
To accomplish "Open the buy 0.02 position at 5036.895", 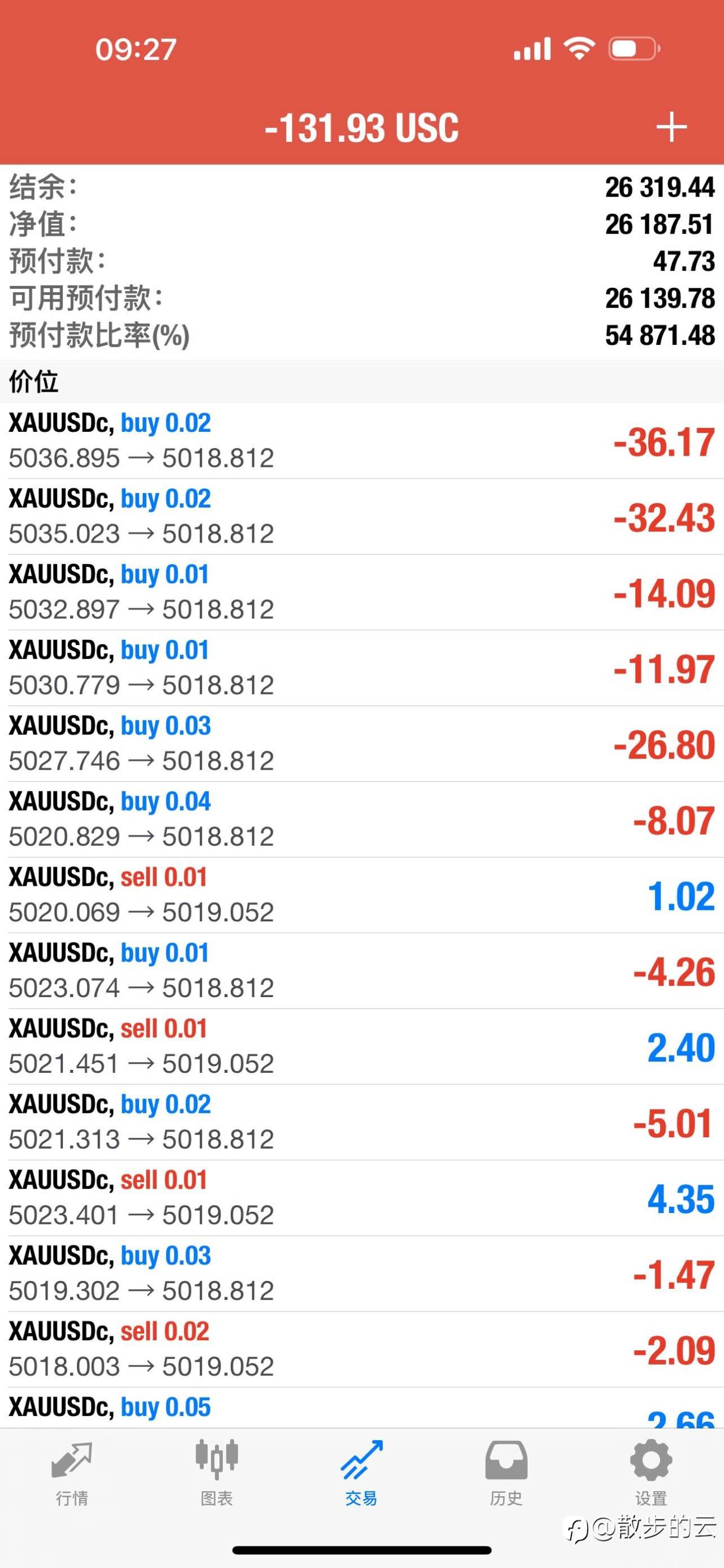I will [x=361, y=441].
